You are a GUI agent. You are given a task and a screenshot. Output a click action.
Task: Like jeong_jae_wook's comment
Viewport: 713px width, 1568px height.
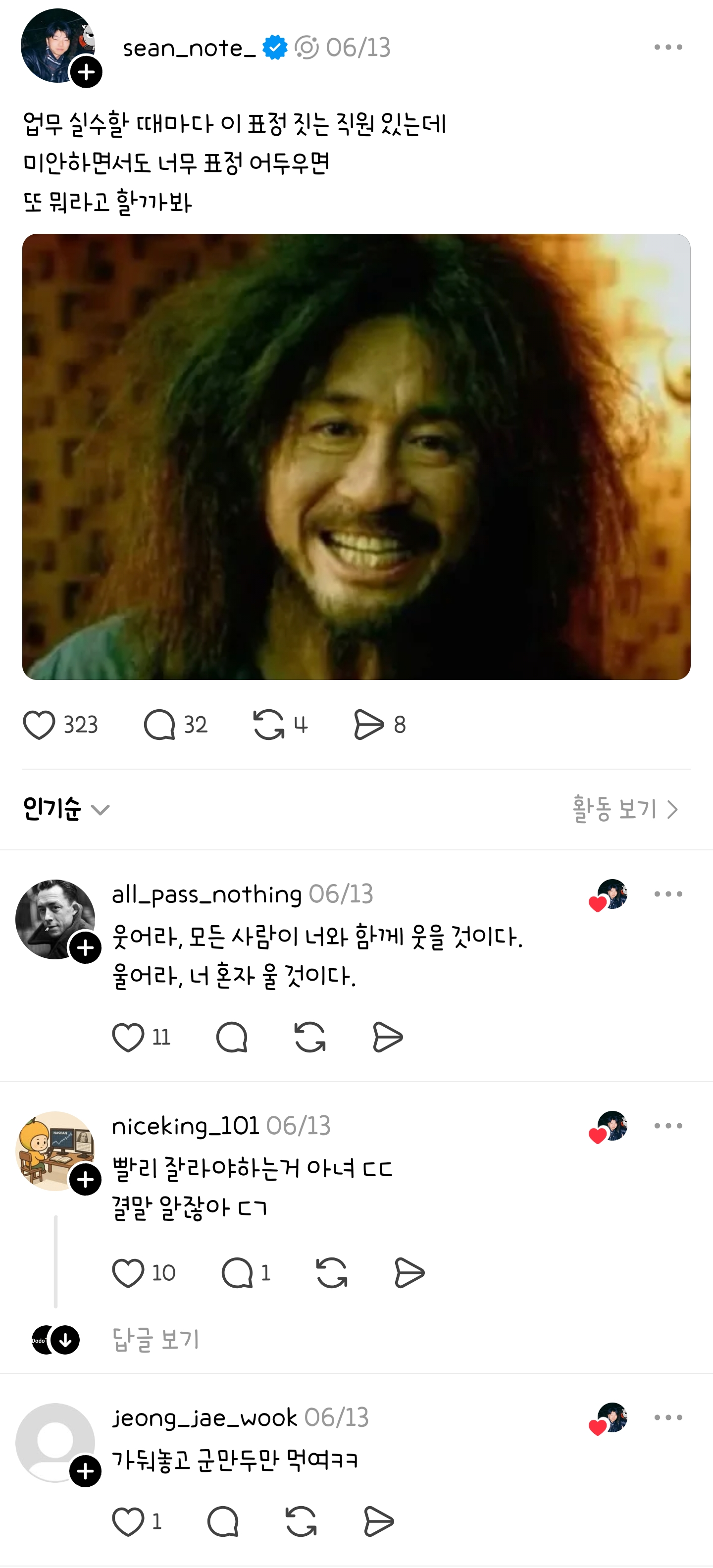pos(128,1522)
